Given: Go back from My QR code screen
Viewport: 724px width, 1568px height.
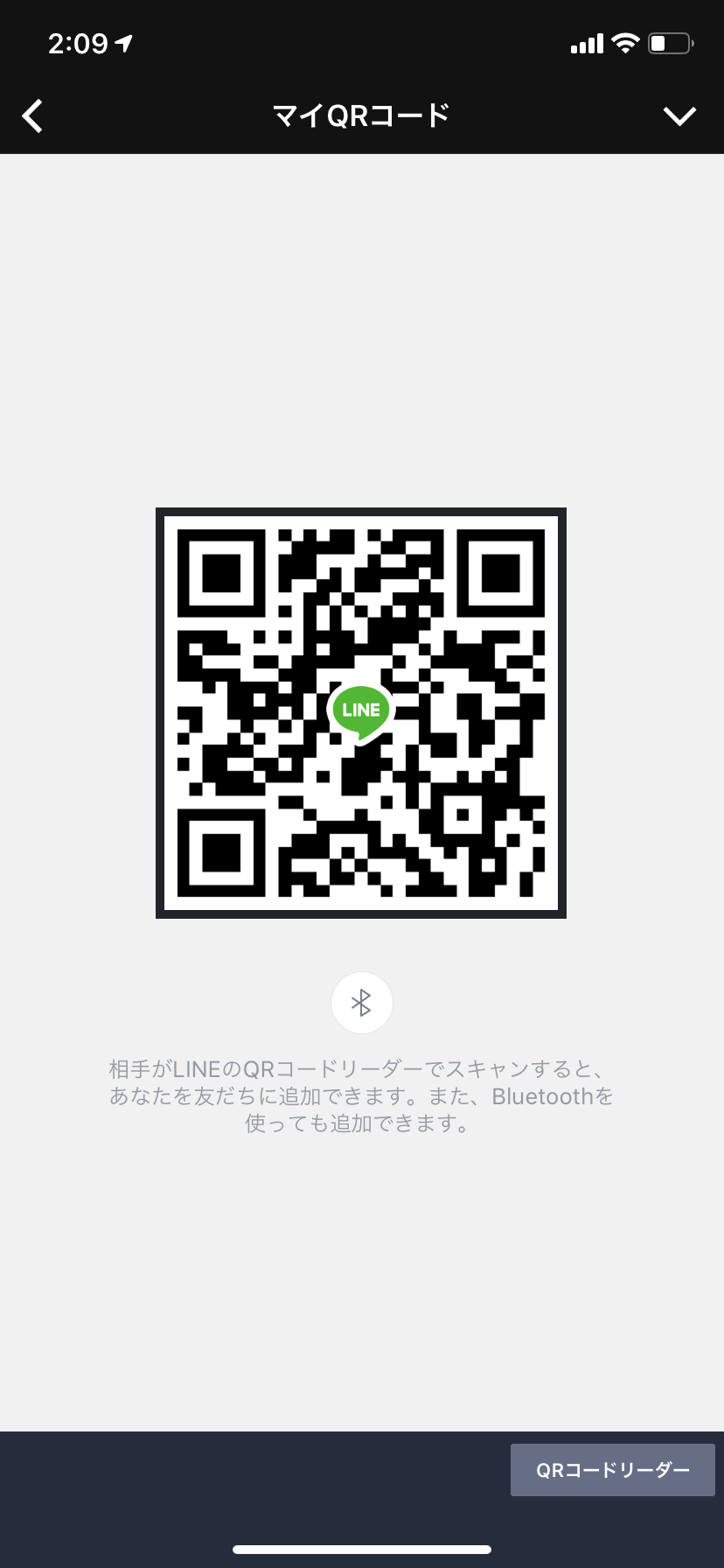Looking at the screenshot, I should coord(33,115).
